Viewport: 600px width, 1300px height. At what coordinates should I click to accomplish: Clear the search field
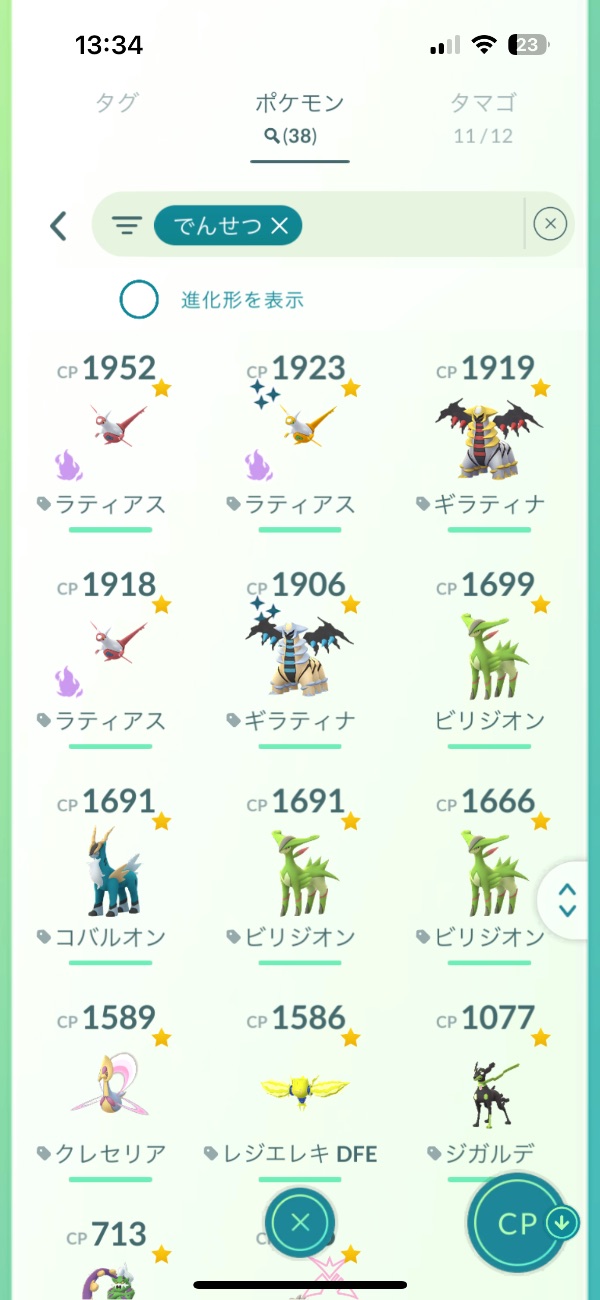(549, 225)
